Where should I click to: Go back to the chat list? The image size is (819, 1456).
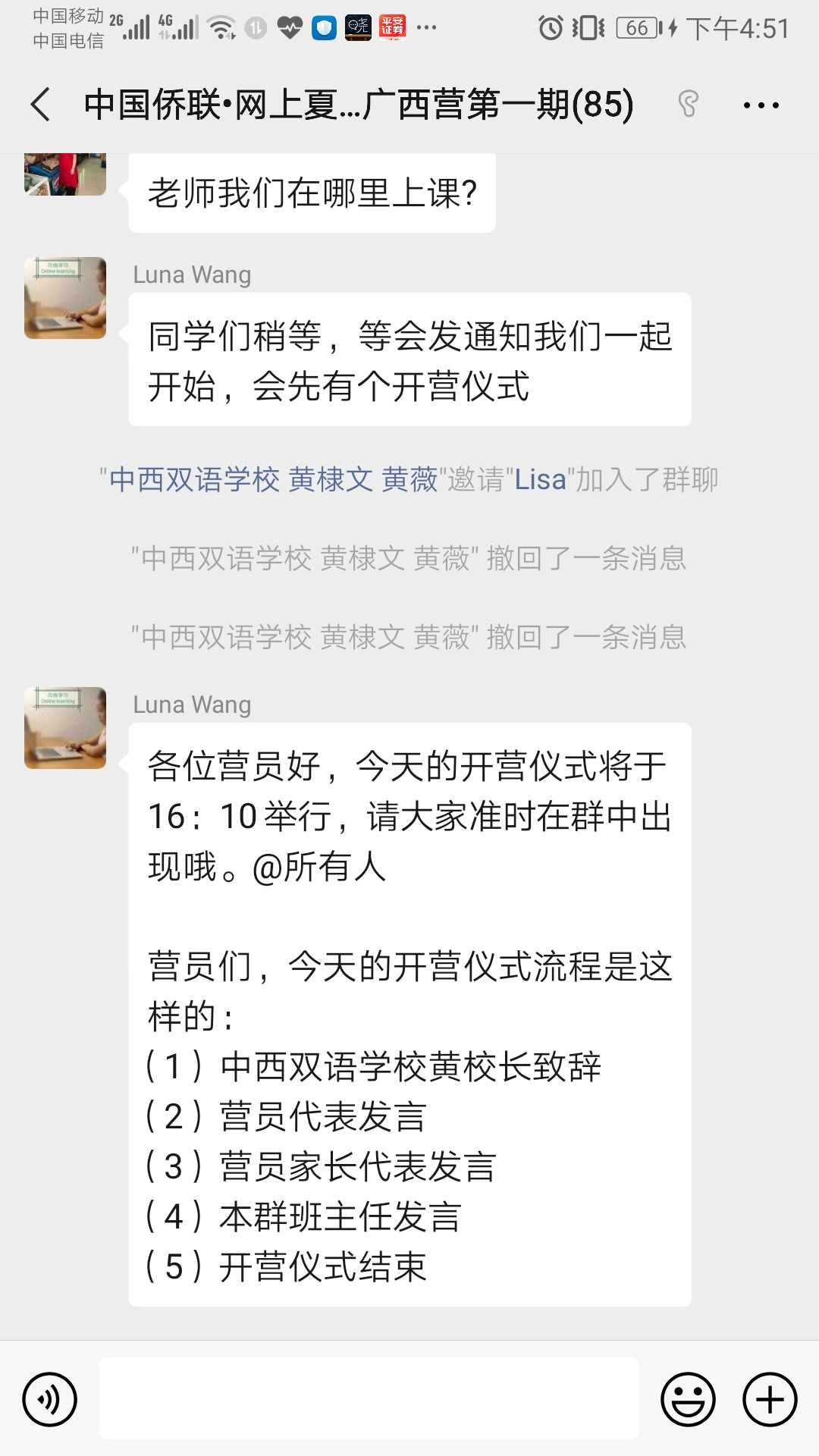41,105
